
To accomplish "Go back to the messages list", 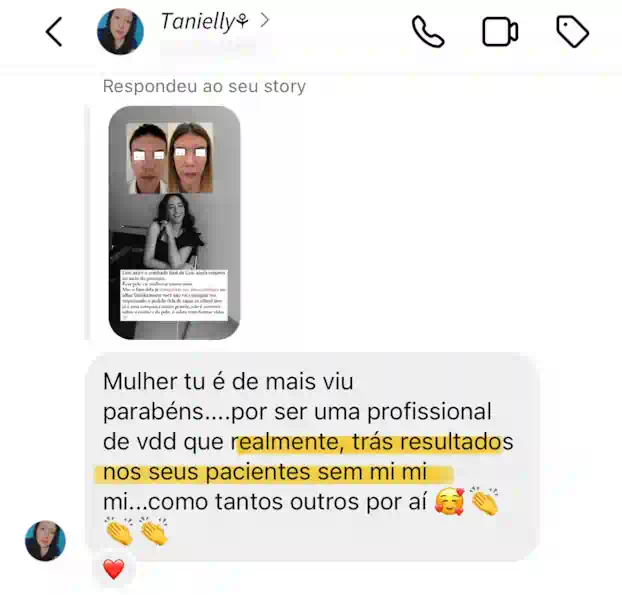I will click(54, 32).
